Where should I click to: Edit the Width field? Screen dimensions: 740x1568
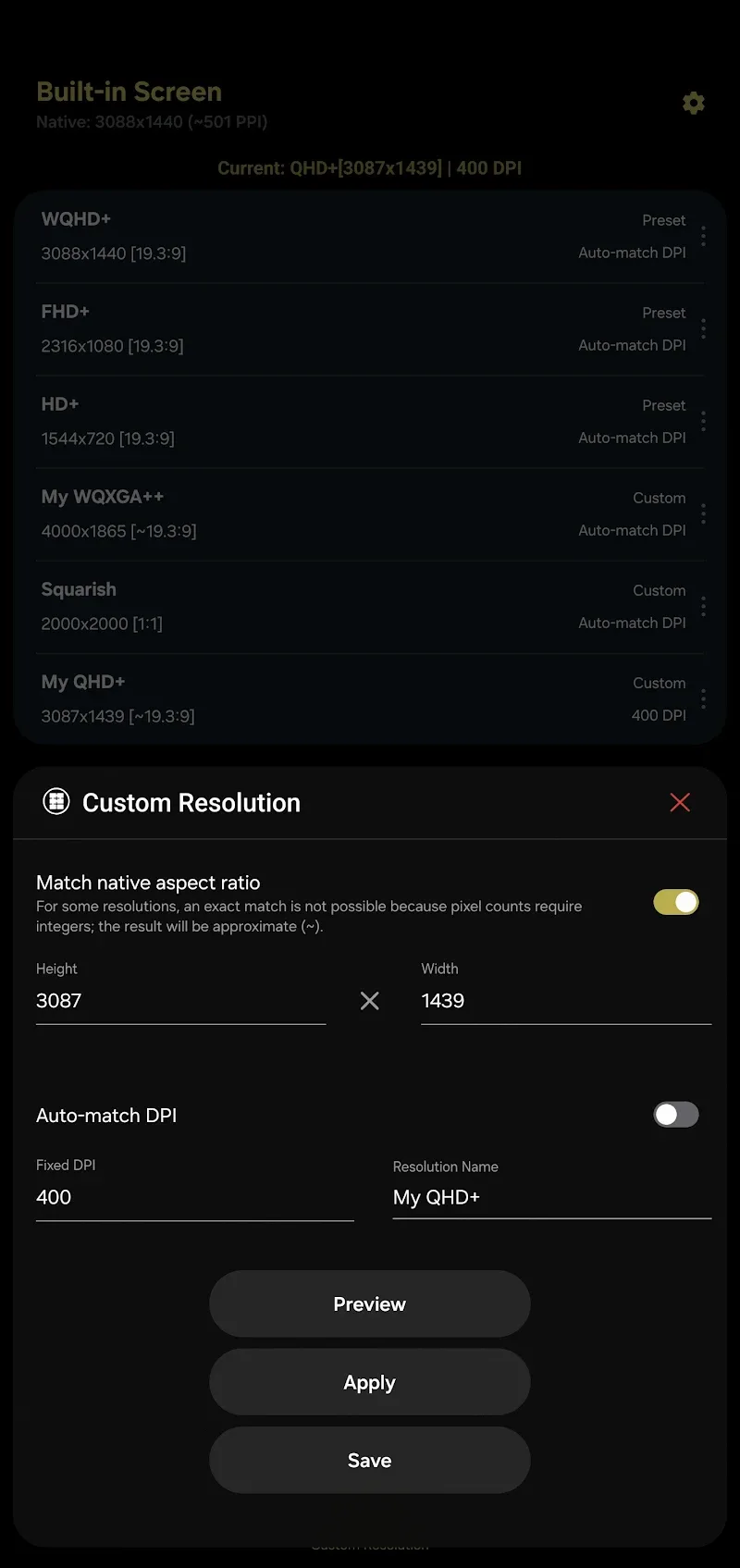pos(565,1001)
